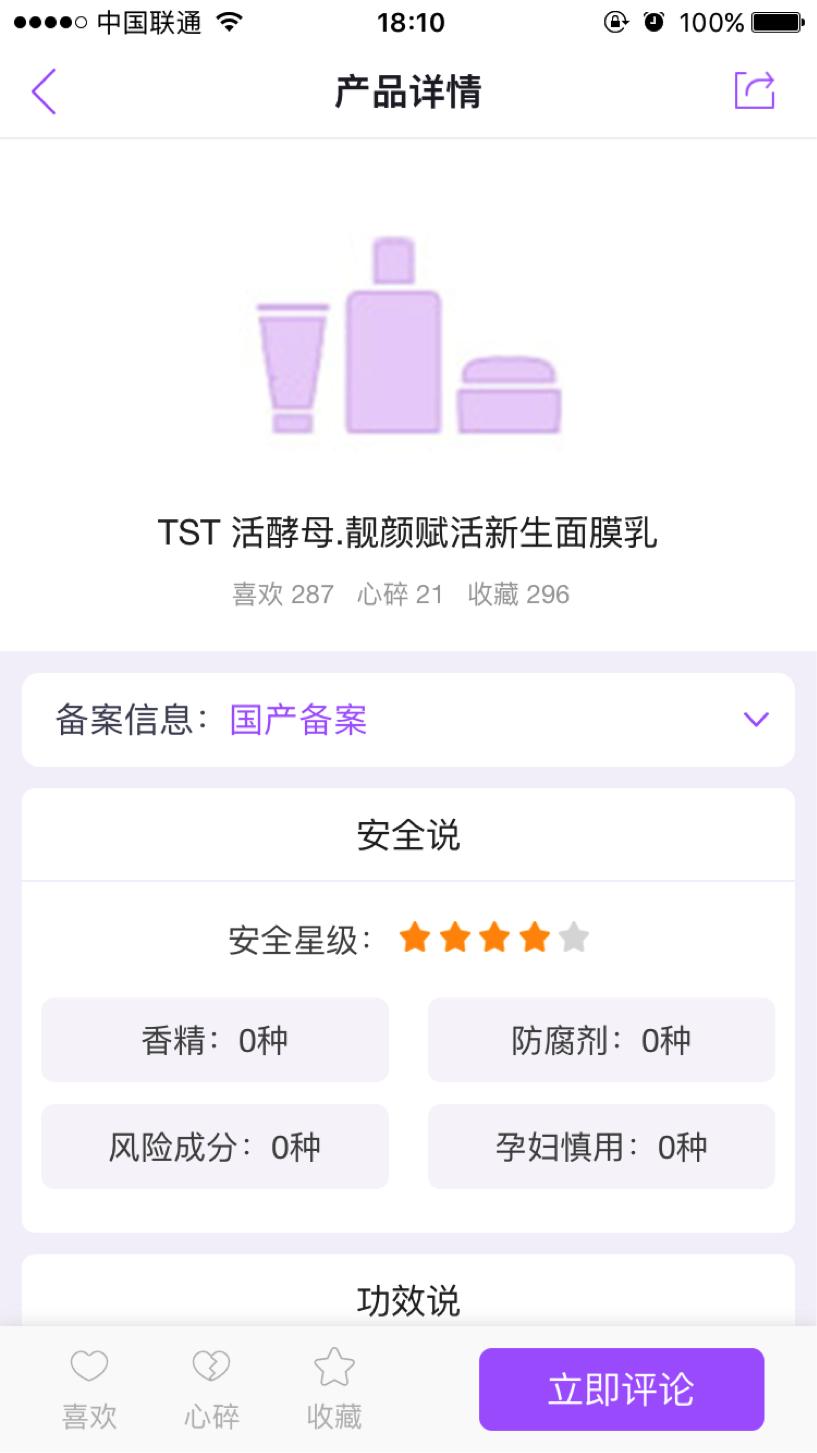
Task: Select the fourth orange safety star
Action: tap(533, 936)
